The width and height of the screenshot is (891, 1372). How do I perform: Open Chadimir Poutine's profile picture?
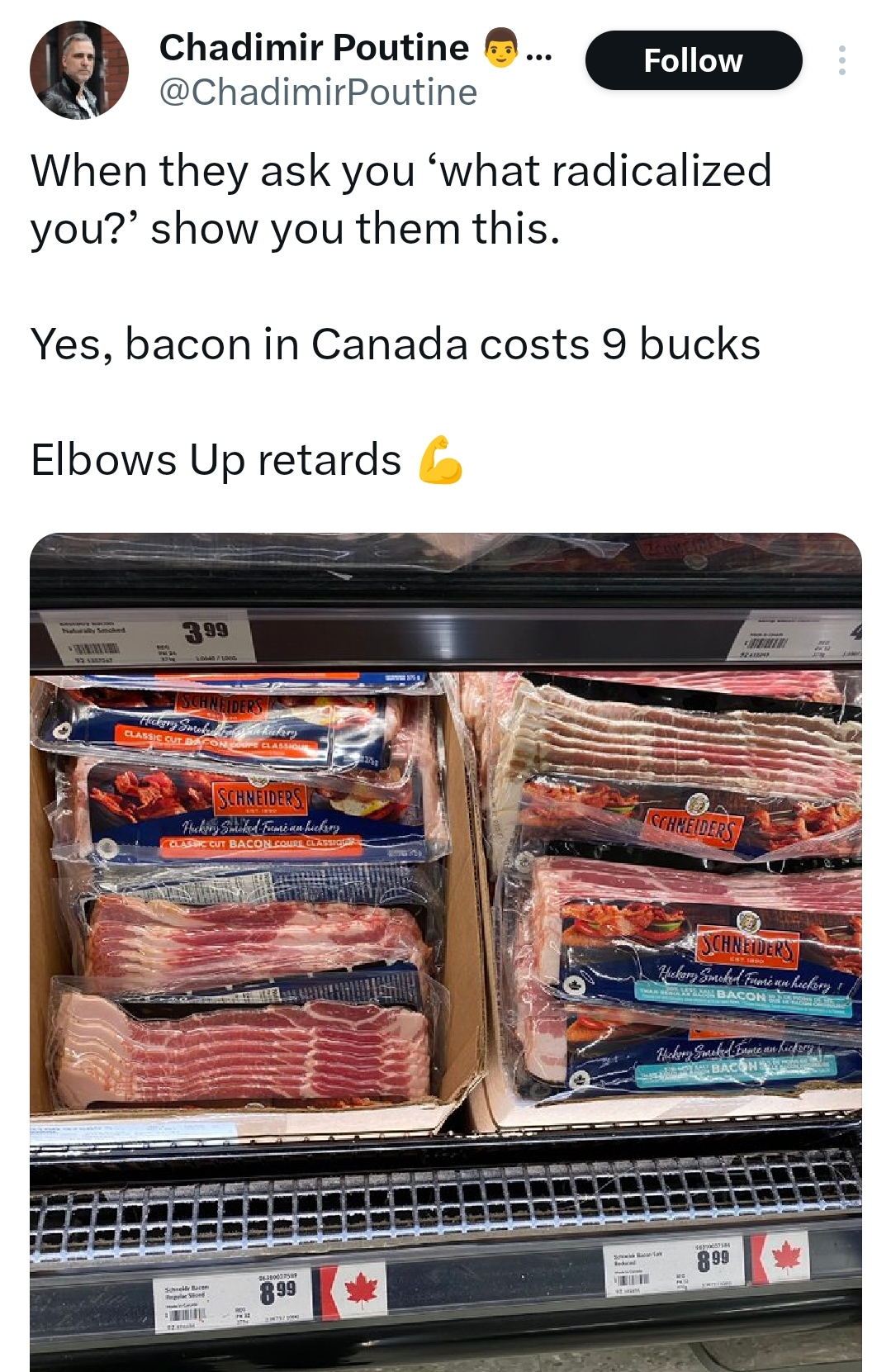coord(79,70)
